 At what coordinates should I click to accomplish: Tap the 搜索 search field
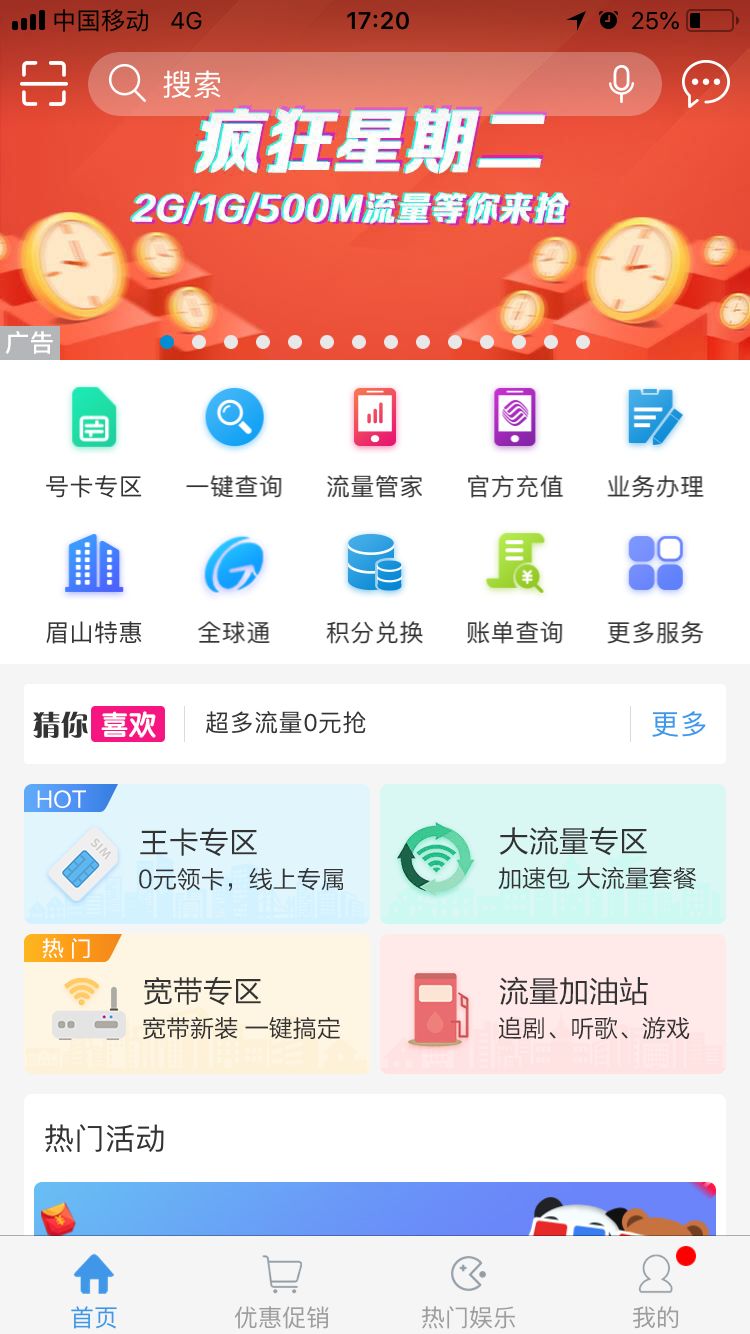tap(375, 84)
